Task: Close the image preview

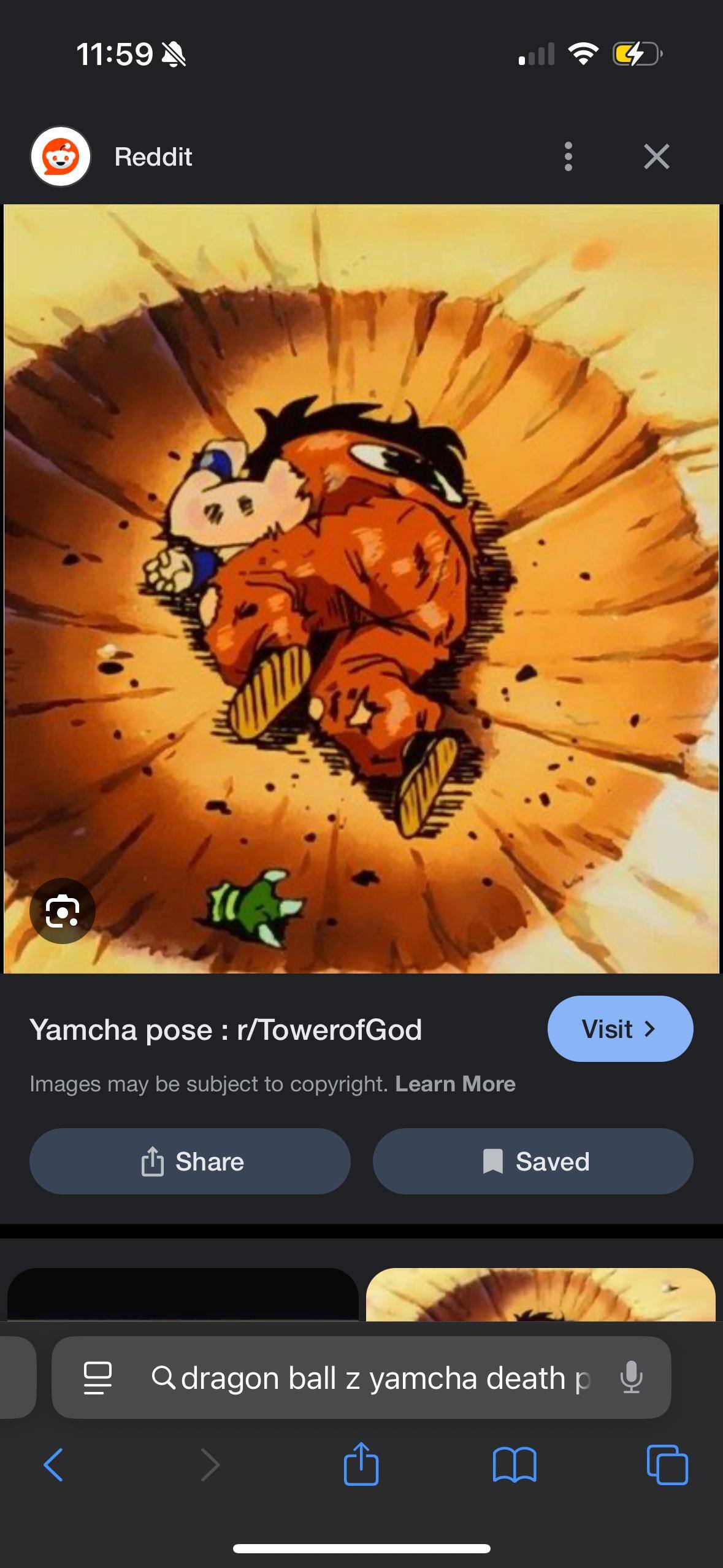Action: point(656,156)
